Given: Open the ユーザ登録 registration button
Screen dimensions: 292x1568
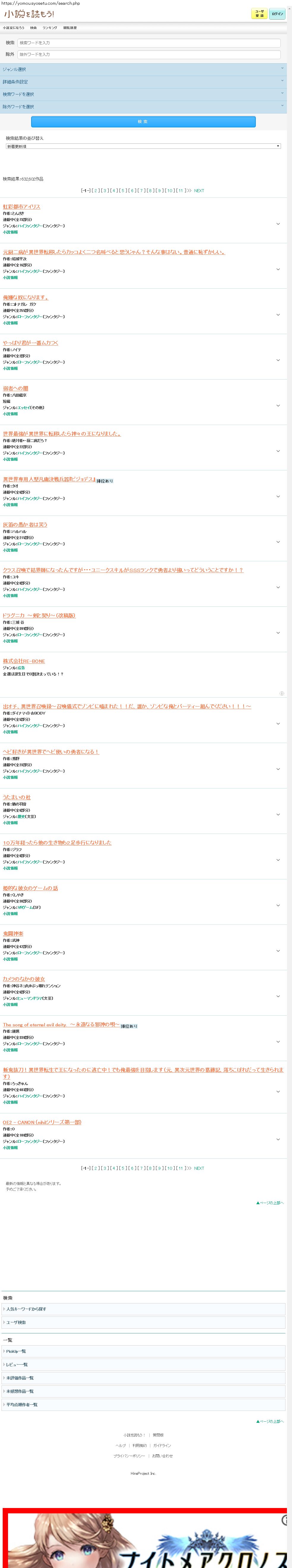Looking at the screenshot, I should pos(259,14).
